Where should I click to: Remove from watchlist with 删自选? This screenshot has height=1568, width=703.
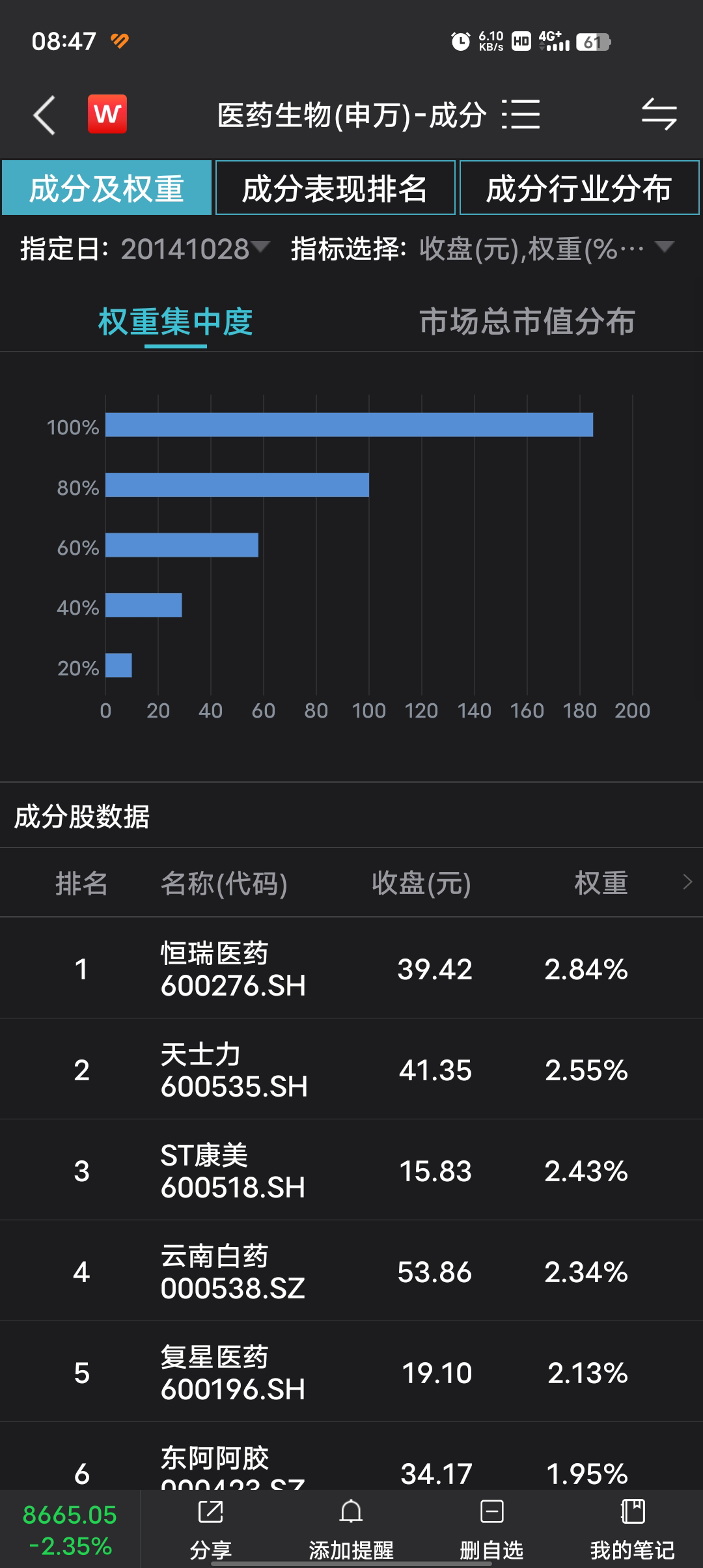(491, 1529)
